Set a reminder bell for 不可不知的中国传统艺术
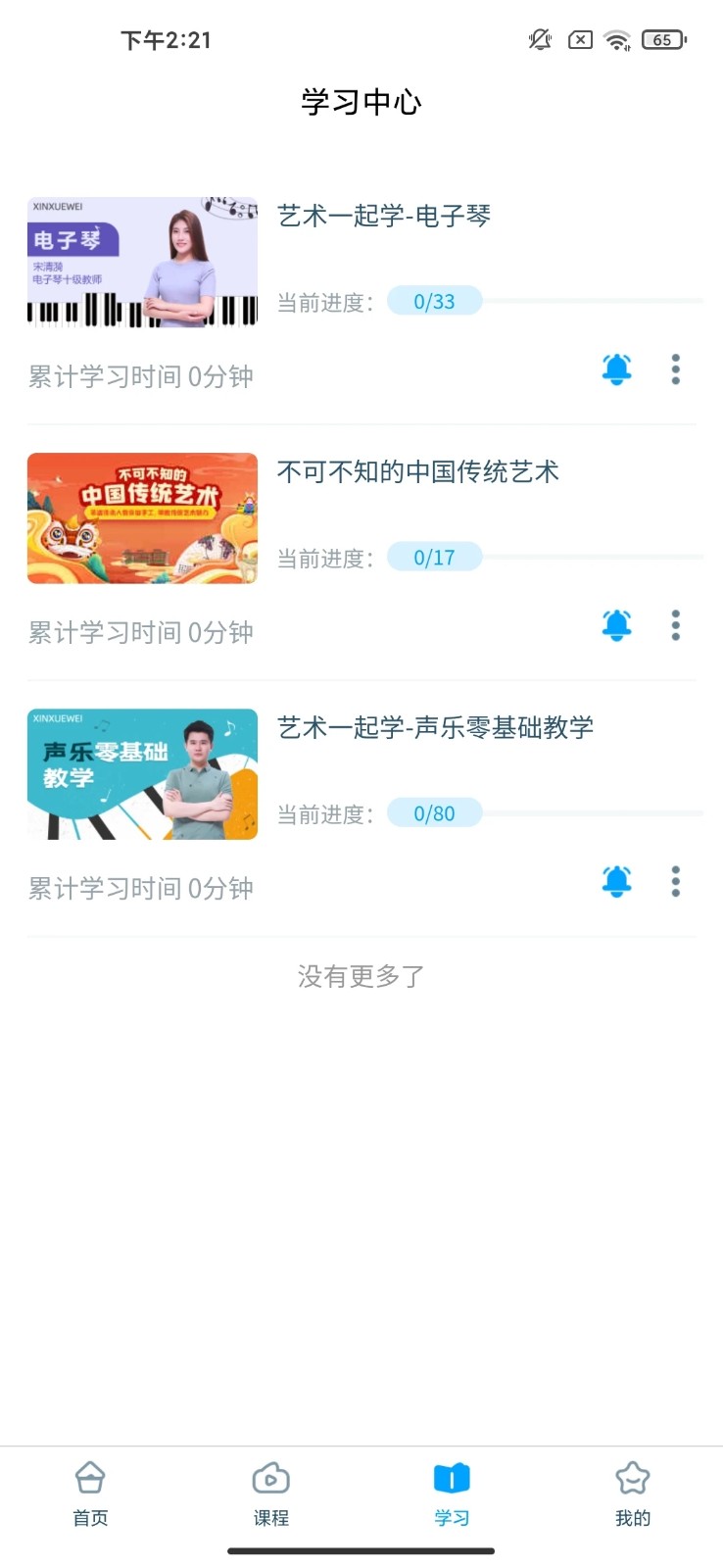 616,625
